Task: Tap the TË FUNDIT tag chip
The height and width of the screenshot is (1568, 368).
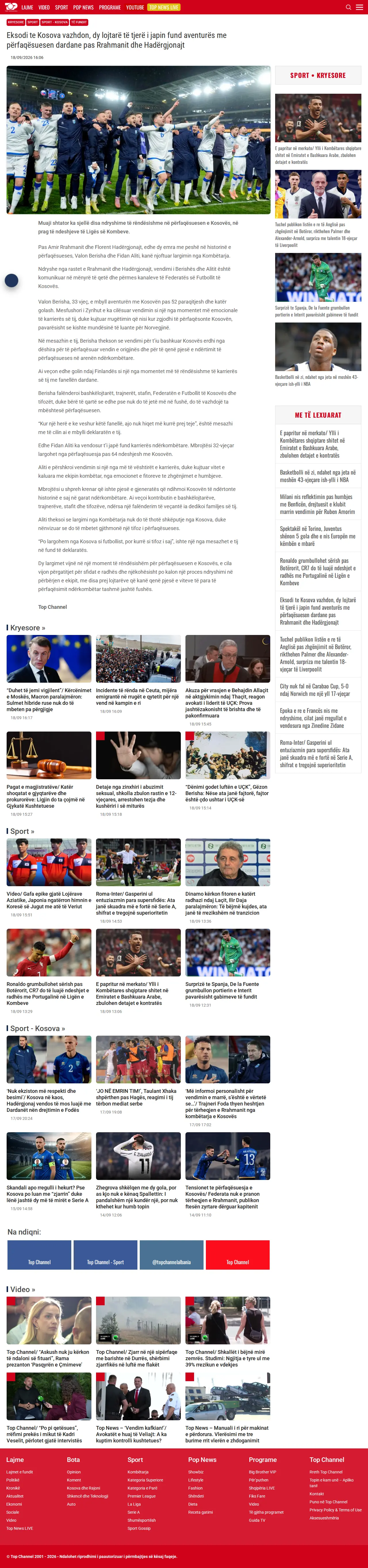Action: pyautogui.click(x=79, y=22)
